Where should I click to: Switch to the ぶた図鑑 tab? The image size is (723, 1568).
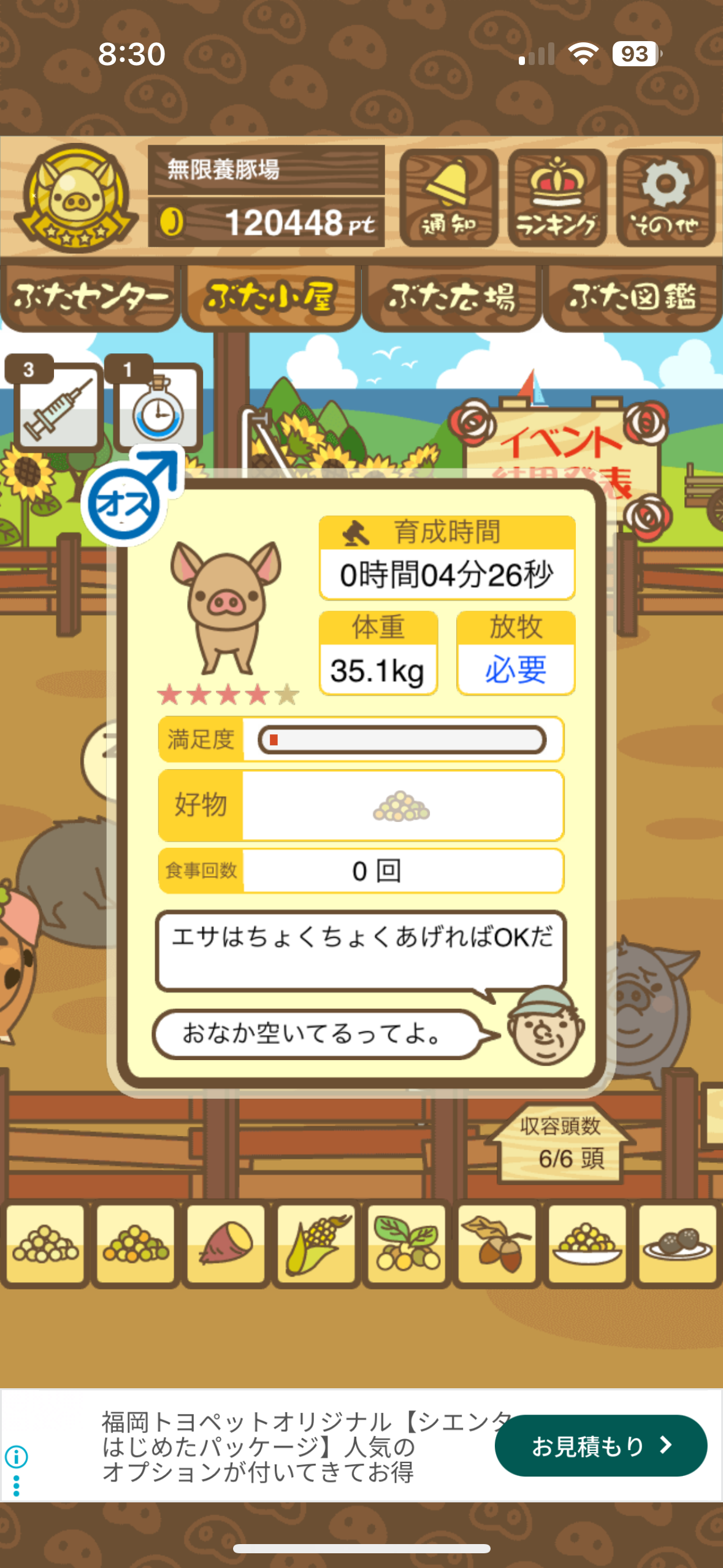click(632, 298)
